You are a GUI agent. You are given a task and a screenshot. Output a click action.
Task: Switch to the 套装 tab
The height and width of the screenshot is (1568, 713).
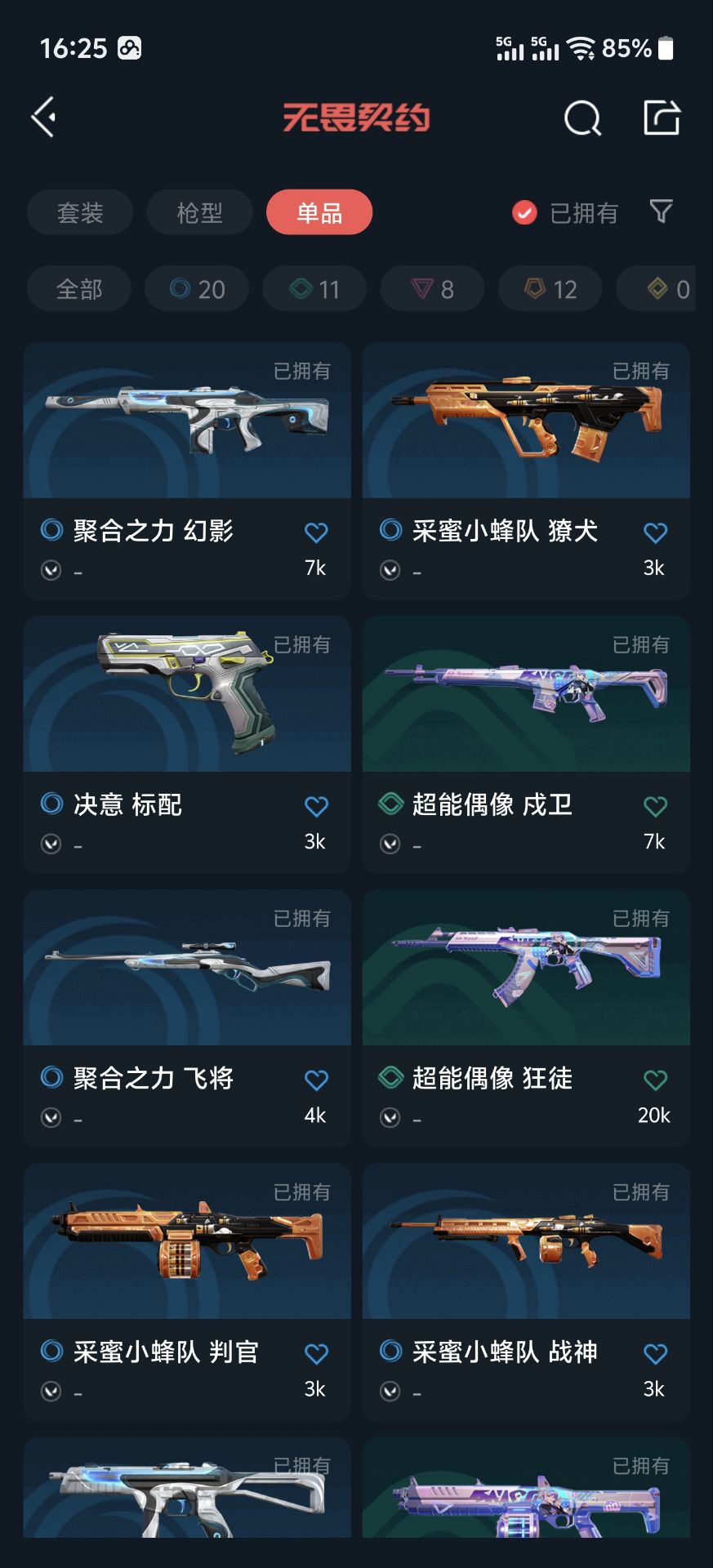click(x=80, y=213)
